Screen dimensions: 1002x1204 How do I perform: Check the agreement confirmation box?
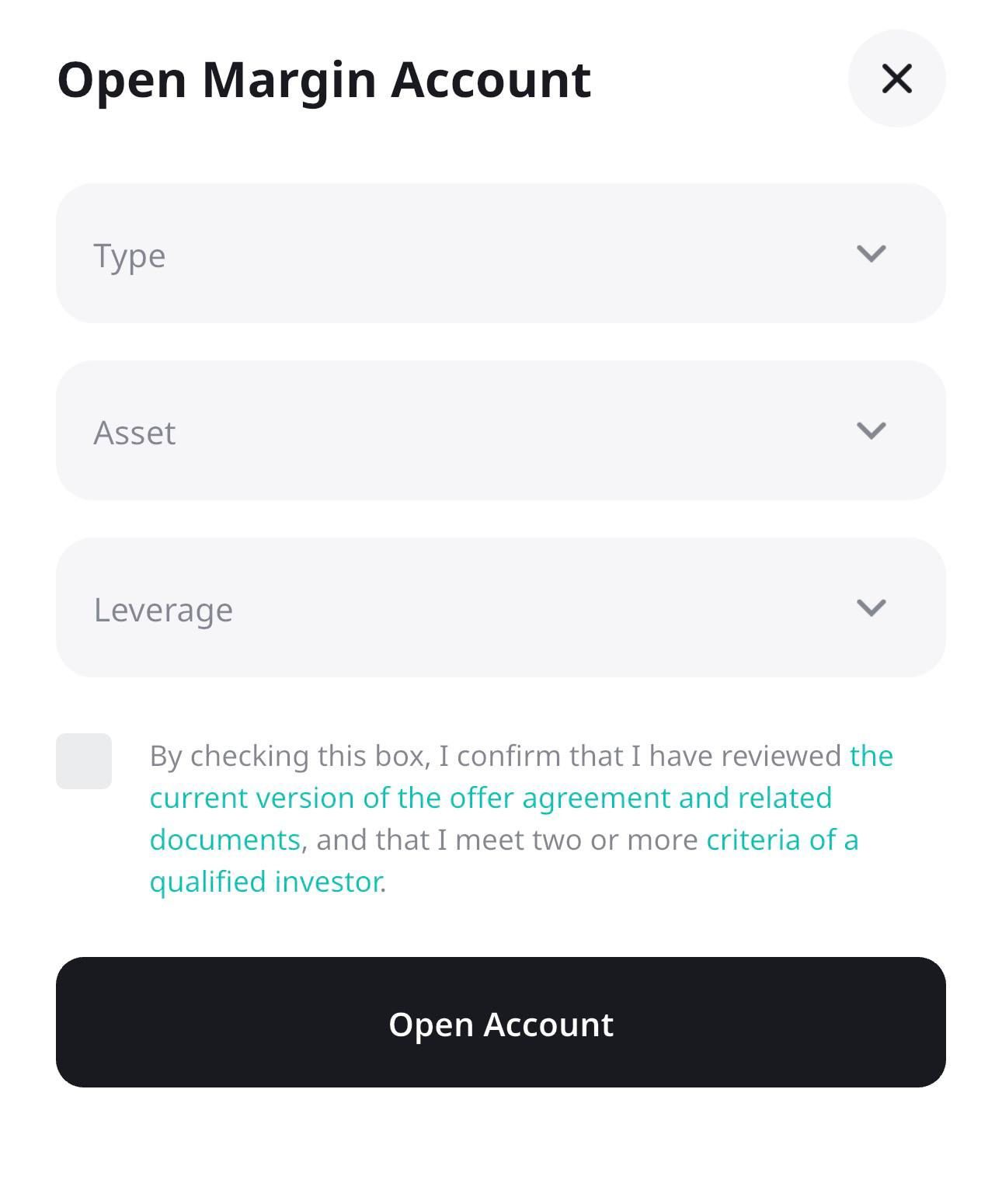[x=84, y=761]
